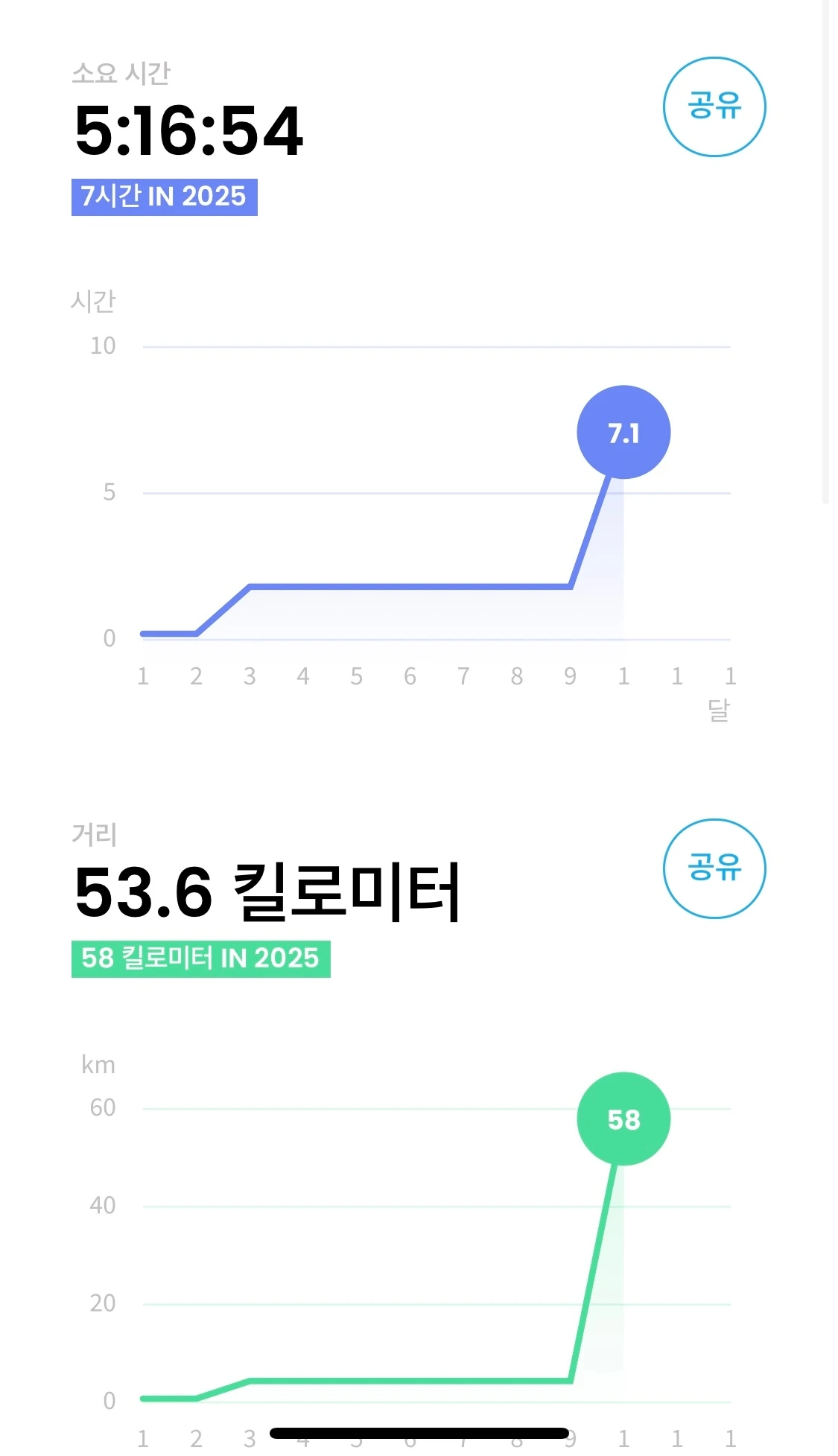The height and width of the screenshot is (1456, 838).
Task: Share the 소요 시간 5:16:54 stat
Action: [x=714, y=107]
